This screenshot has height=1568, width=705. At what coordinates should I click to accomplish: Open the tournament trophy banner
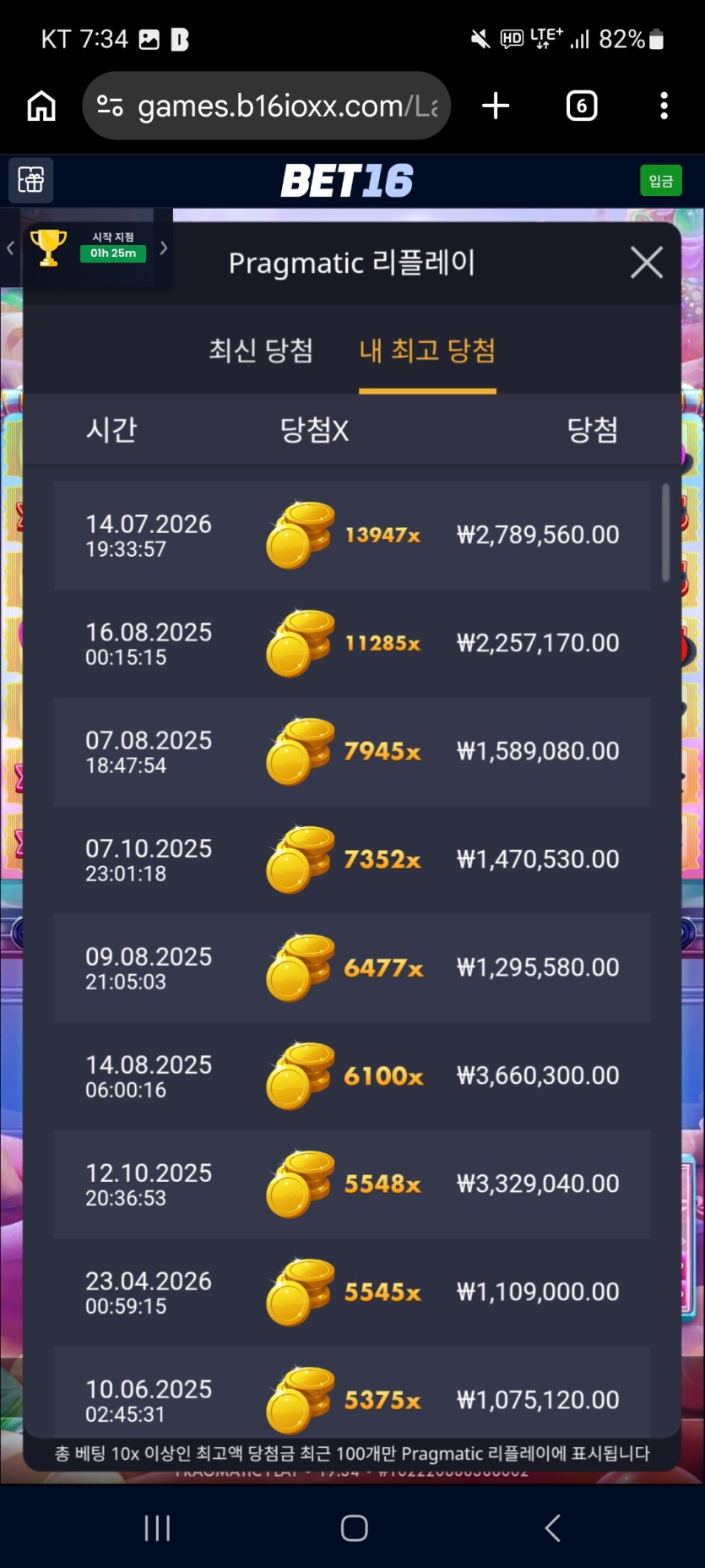point(88,248)
